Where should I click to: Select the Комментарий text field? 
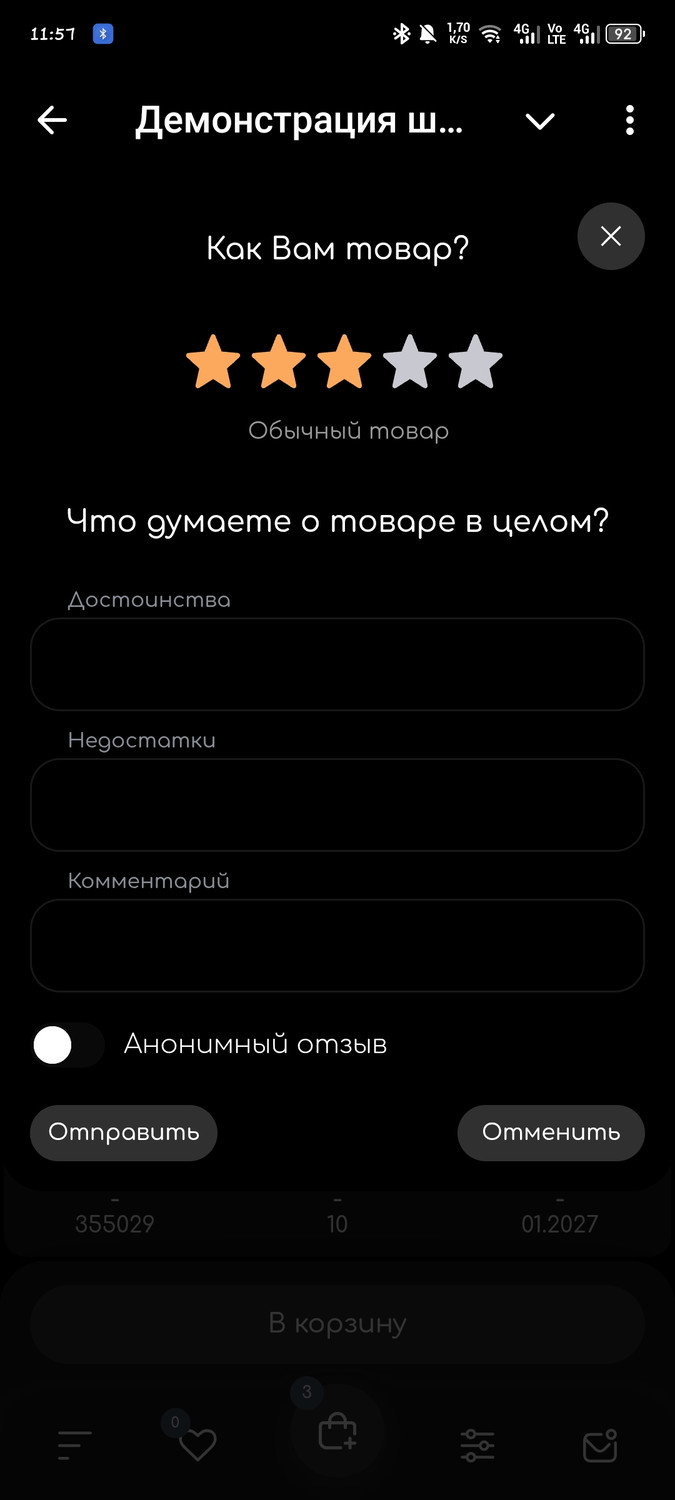point(337,945)
